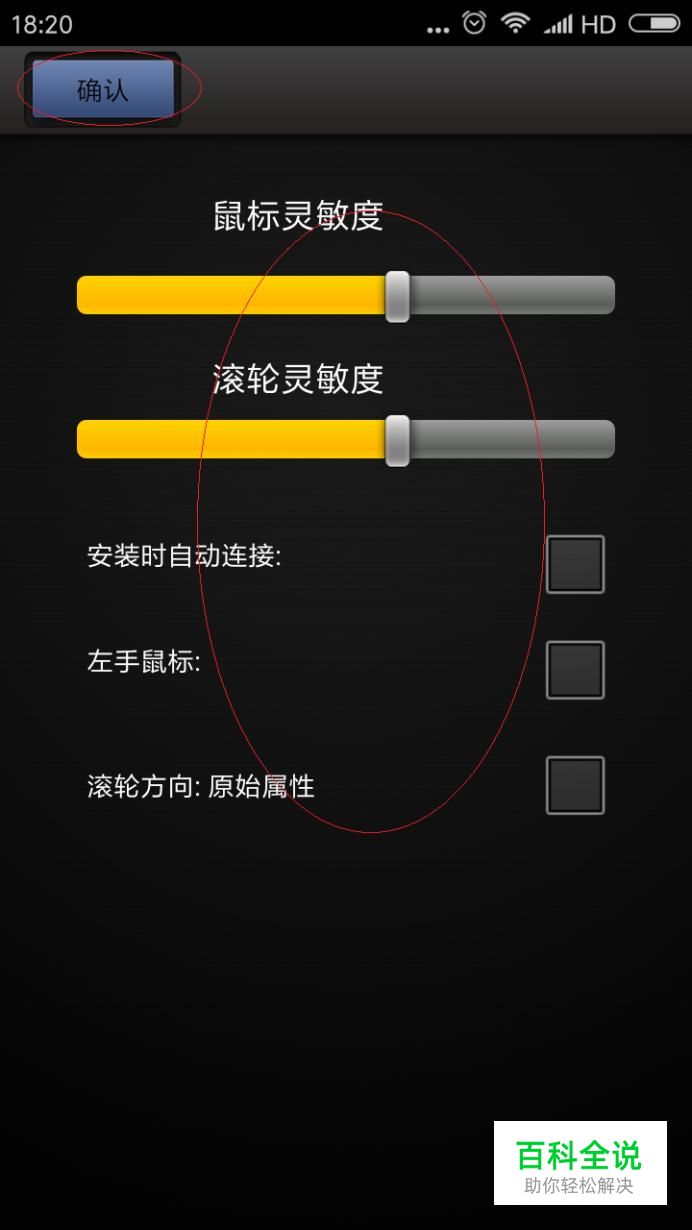Toggle the 滚轮方向 checkbox
Screen dimensions: 692x1230
point(575,785)
